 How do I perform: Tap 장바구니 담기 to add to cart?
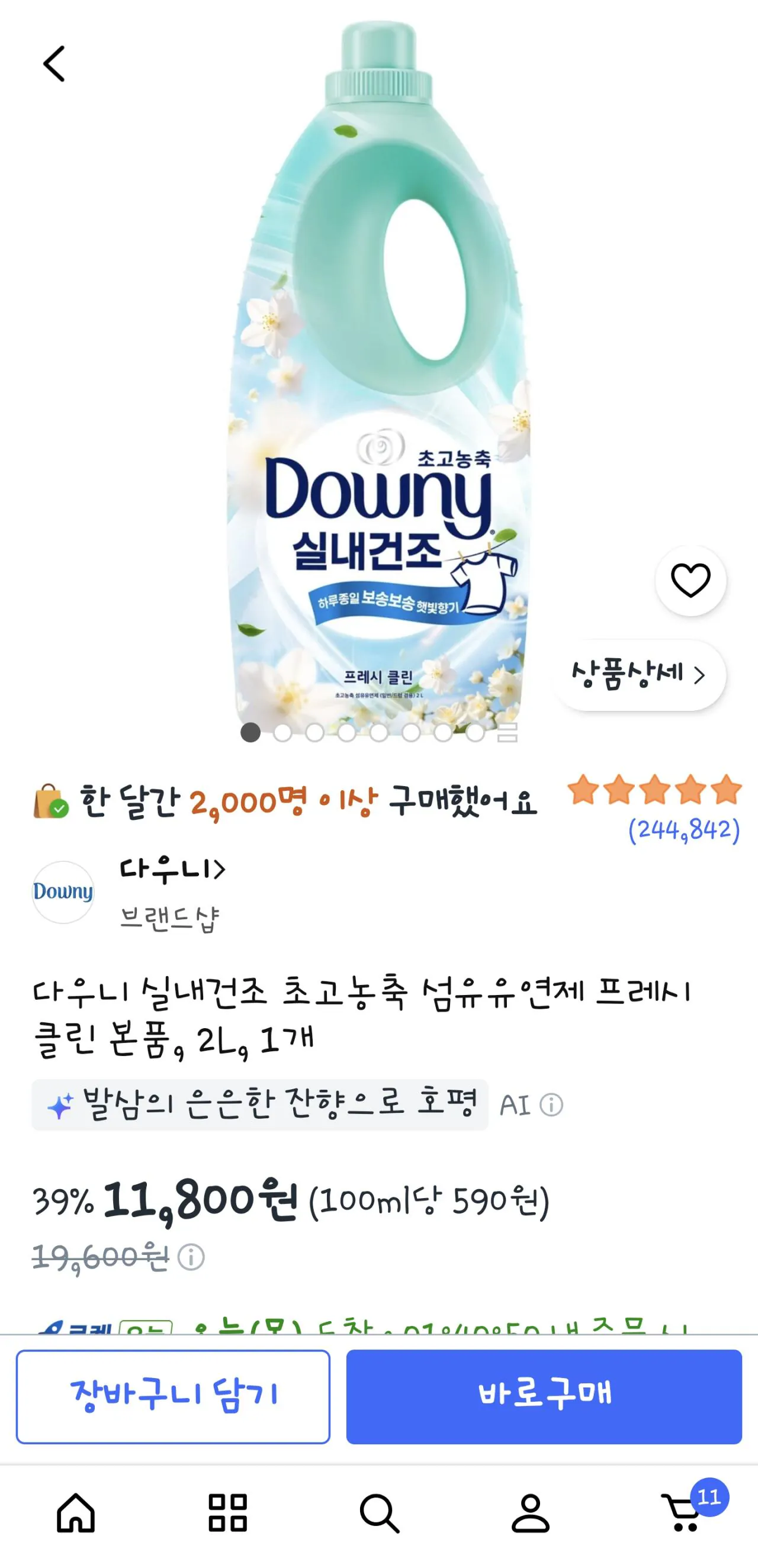173,1396
